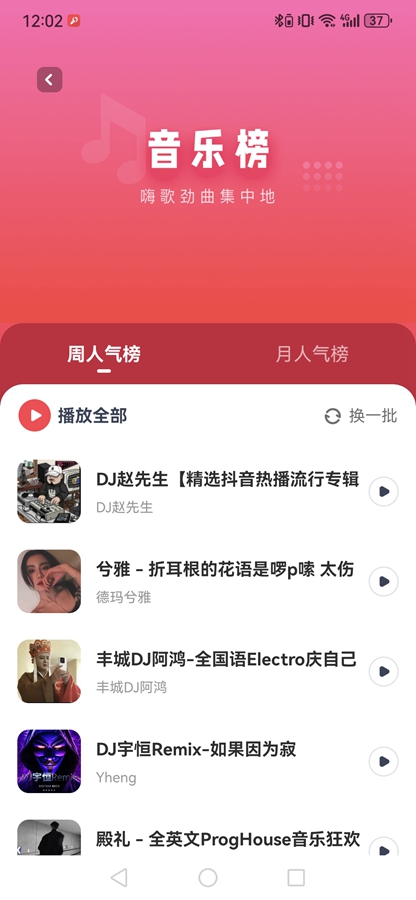Refresh the list with 换一批
This screenshot has width=416, height=900.
[x=361, y=416]
